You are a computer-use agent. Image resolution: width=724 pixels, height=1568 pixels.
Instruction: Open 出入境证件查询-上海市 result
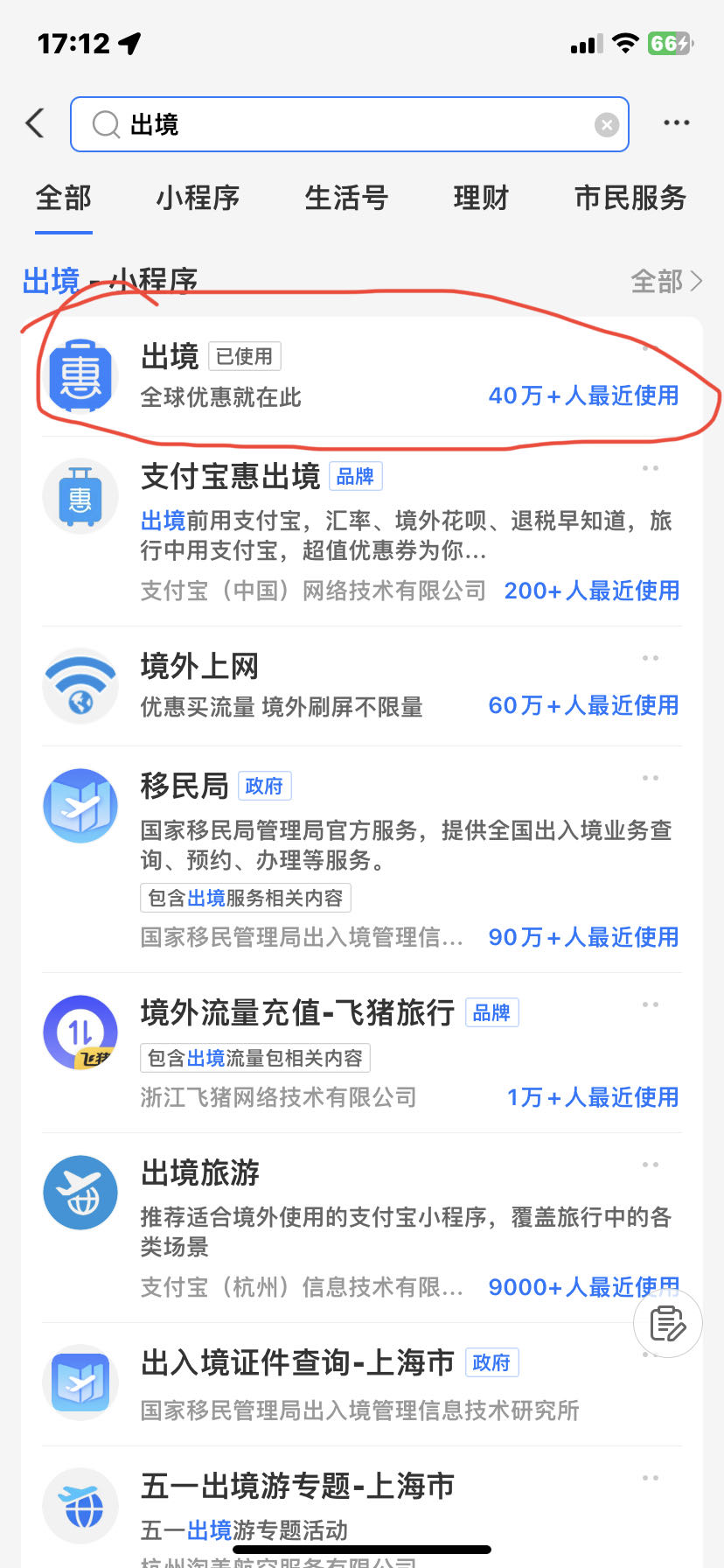point(350,1383)
